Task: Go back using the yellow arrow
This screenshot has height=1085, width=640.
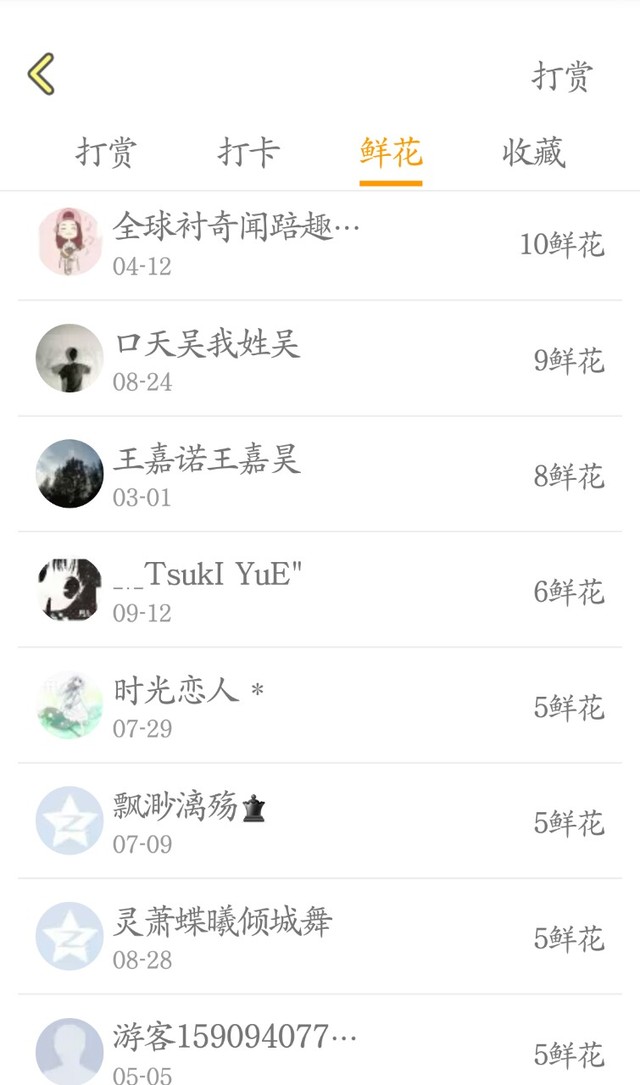Action: (x=41, y=75)
